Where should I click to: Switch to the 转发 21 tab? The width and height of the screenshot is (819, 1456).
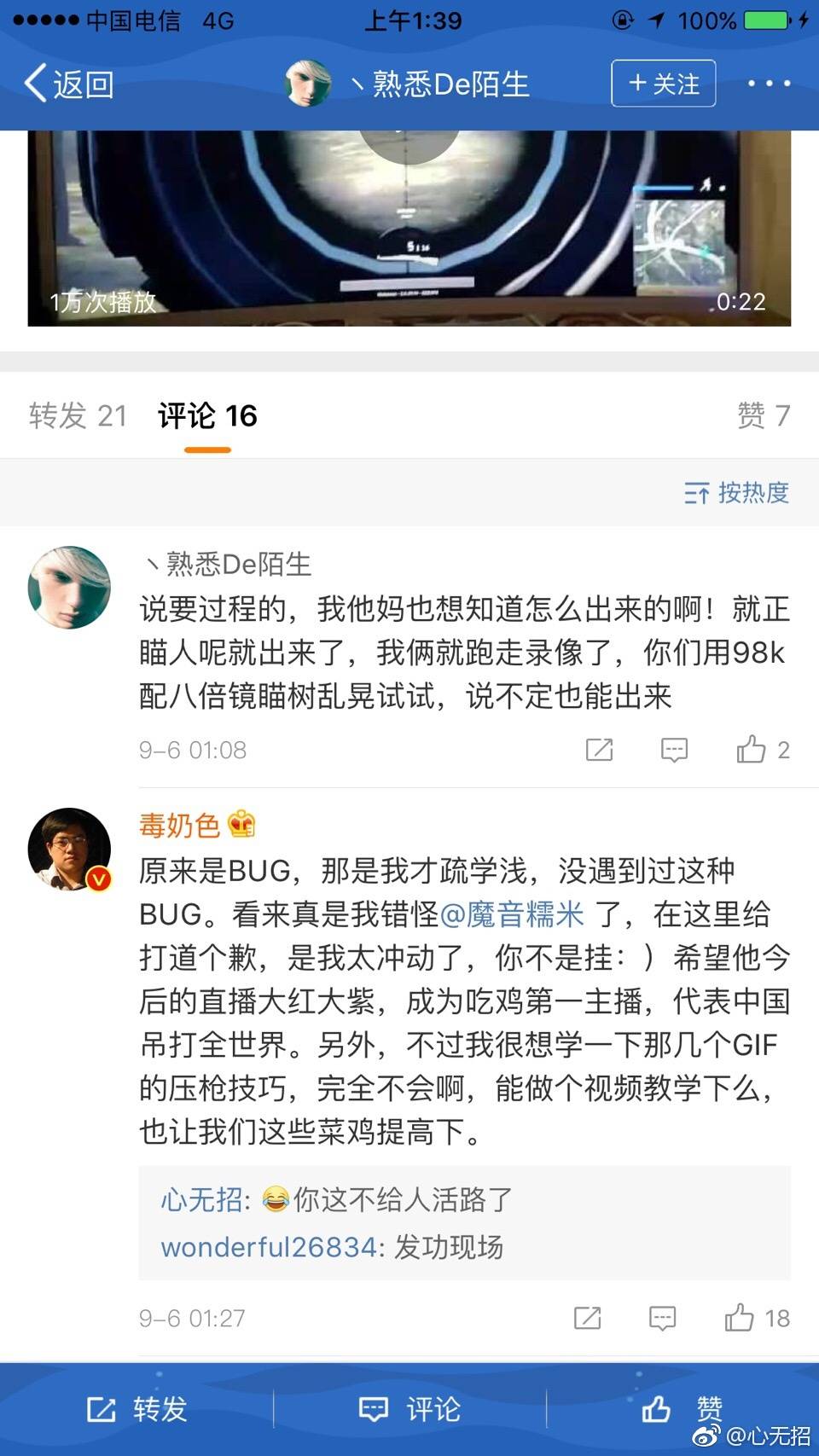(78, 416)
